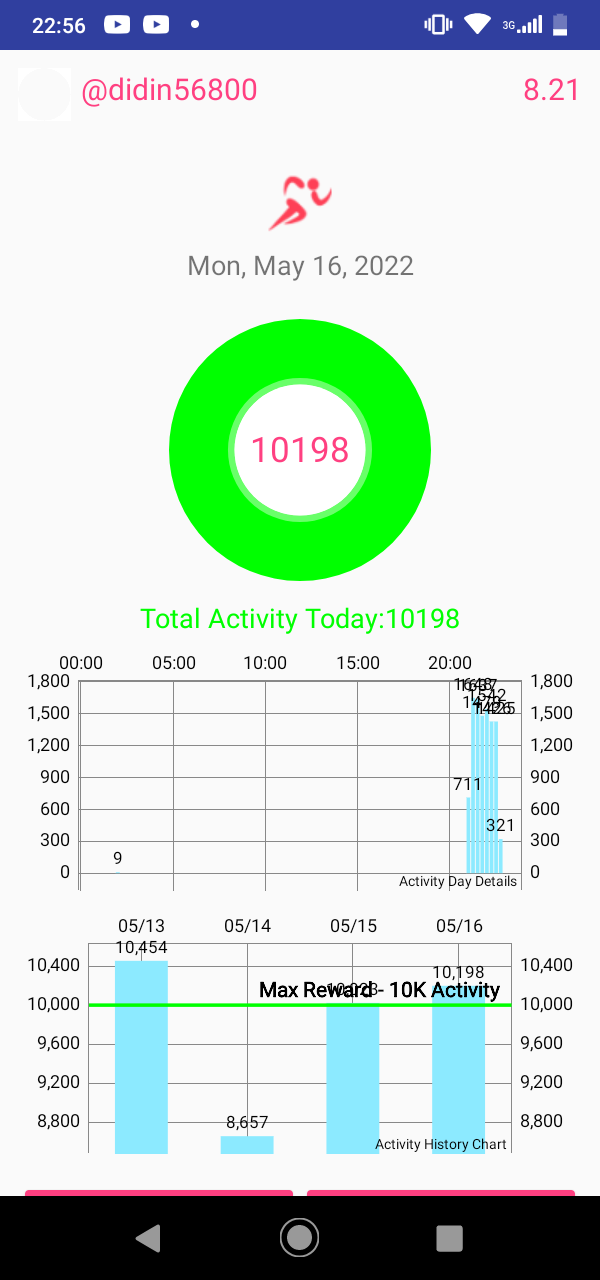Open the @didin56800 username profile
Screen dimensions: 600x1280
pos(169,91)
